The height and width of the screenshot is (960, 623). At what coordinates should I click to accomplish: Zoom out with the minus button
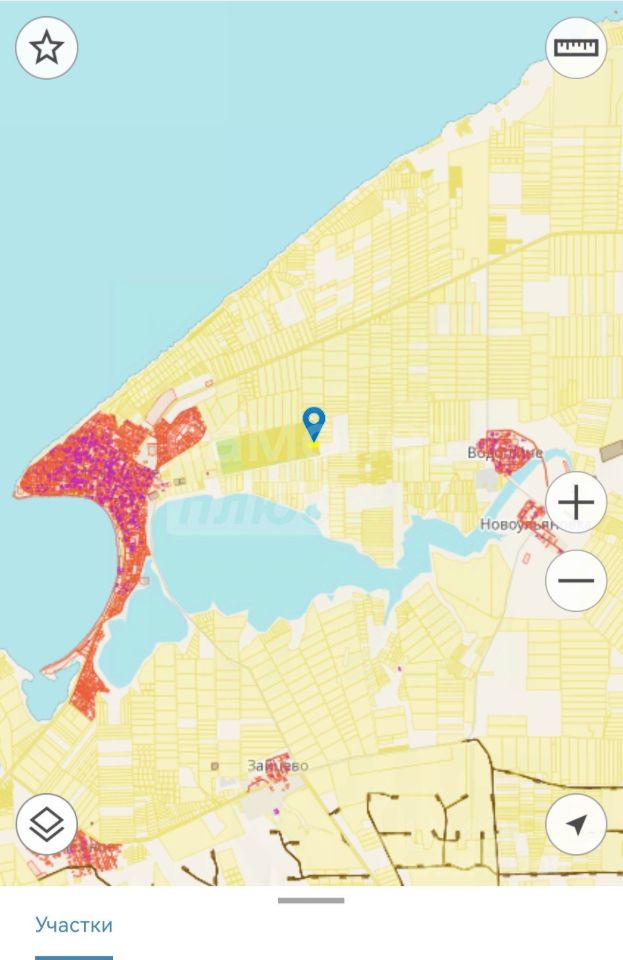tap(576, 581)
